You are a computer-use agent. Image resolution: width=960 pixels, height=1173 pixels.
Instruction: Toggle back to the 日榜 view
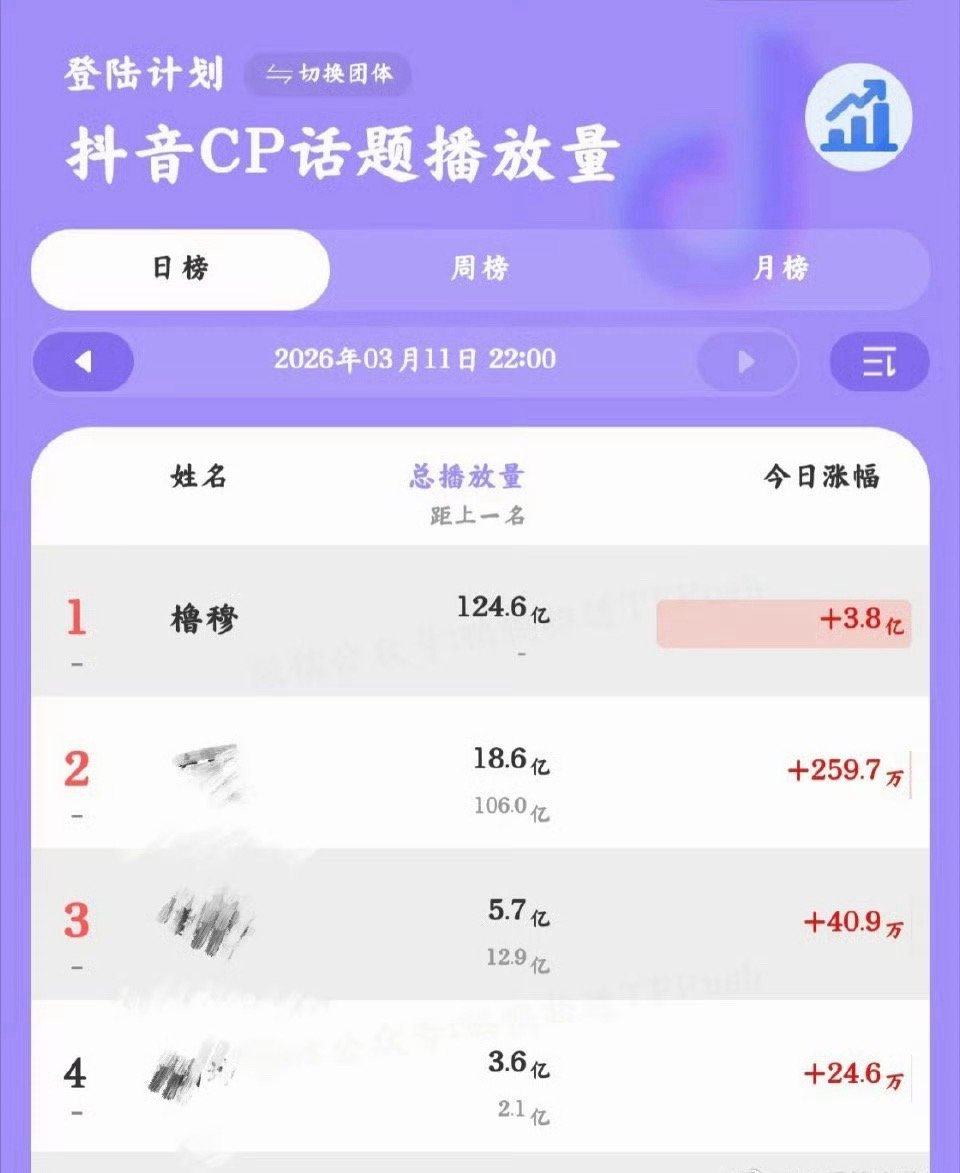[180, 268]
